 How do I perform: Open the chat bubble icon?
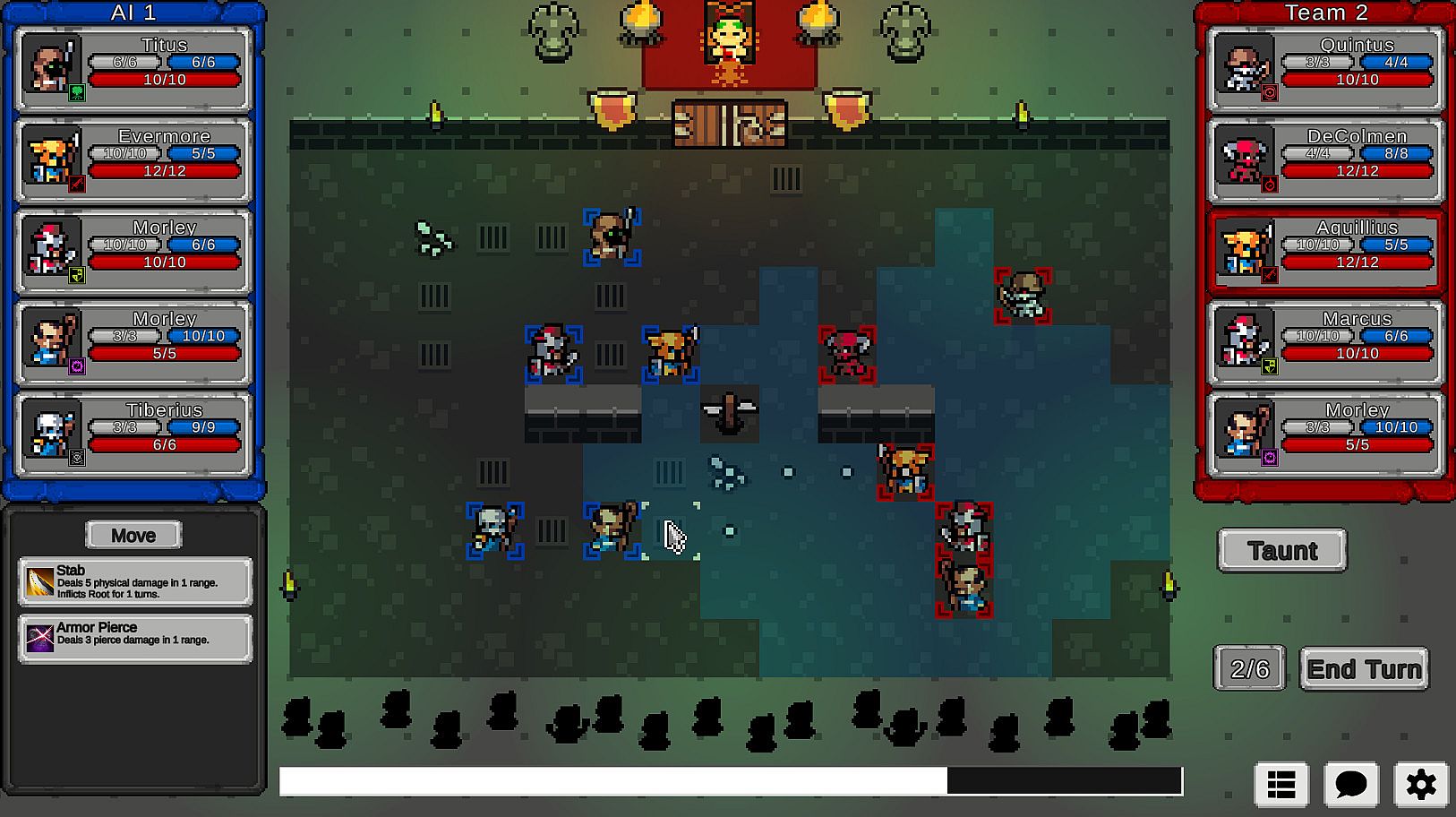coord(1350,785)
